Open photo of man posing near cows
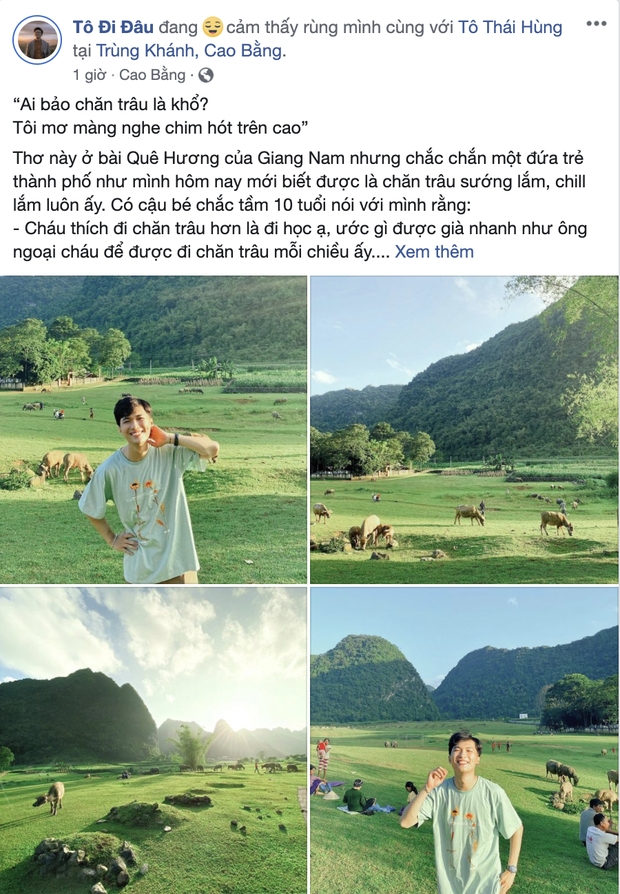This screenshot has height=894, width=620. pyautogui.click(x=154, y=430)
